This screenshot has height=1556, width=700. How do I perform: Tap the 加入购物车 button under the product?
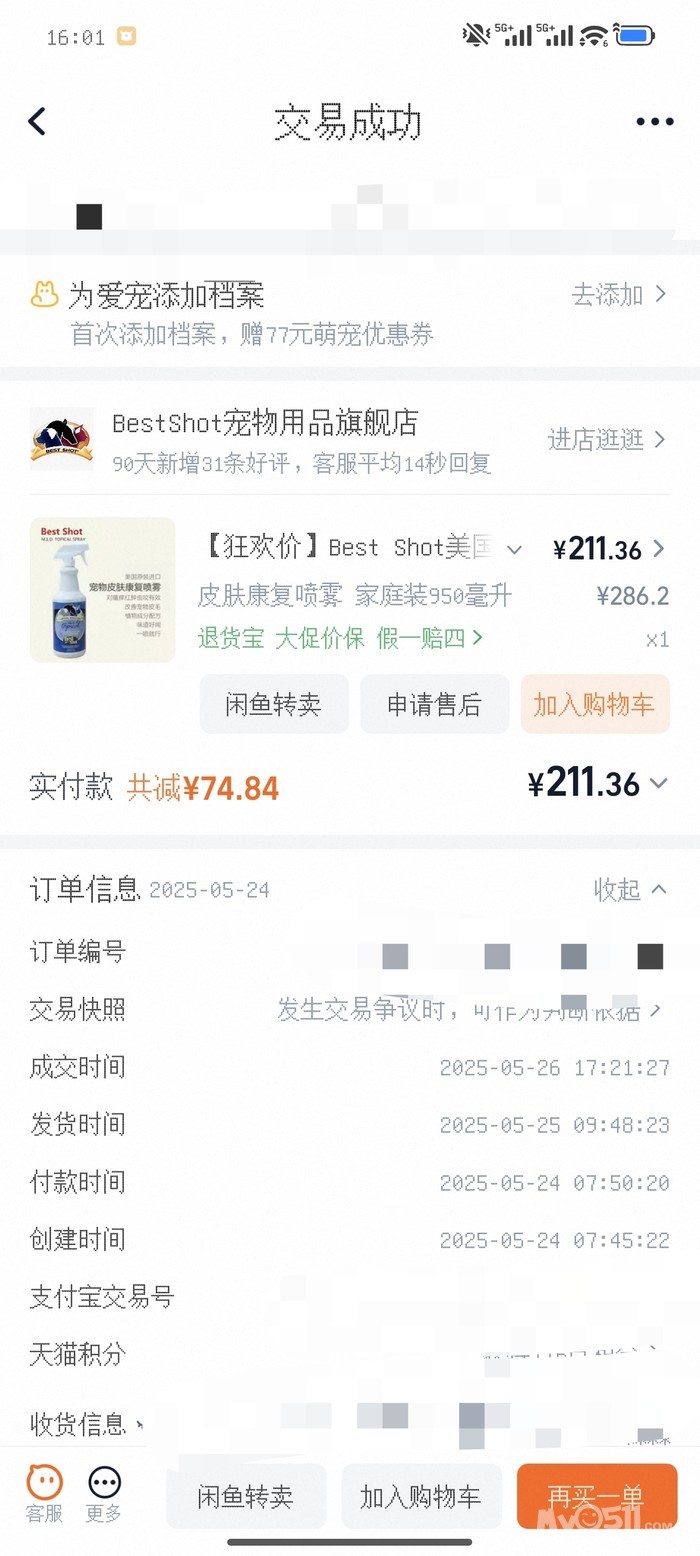594,705
